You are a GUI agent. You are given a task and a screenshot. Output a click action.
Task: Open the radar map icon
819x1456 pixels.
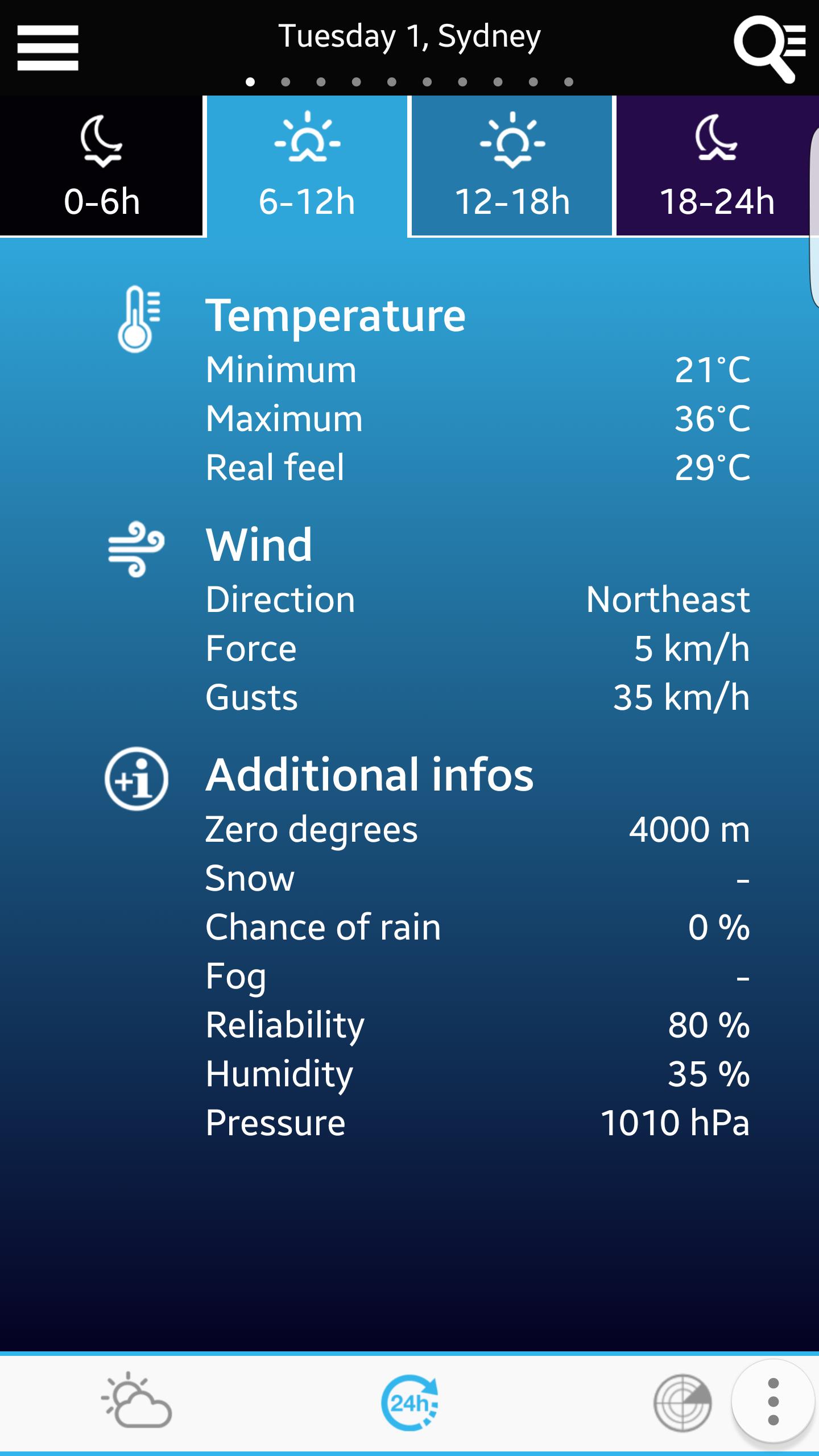[682, 1403]
